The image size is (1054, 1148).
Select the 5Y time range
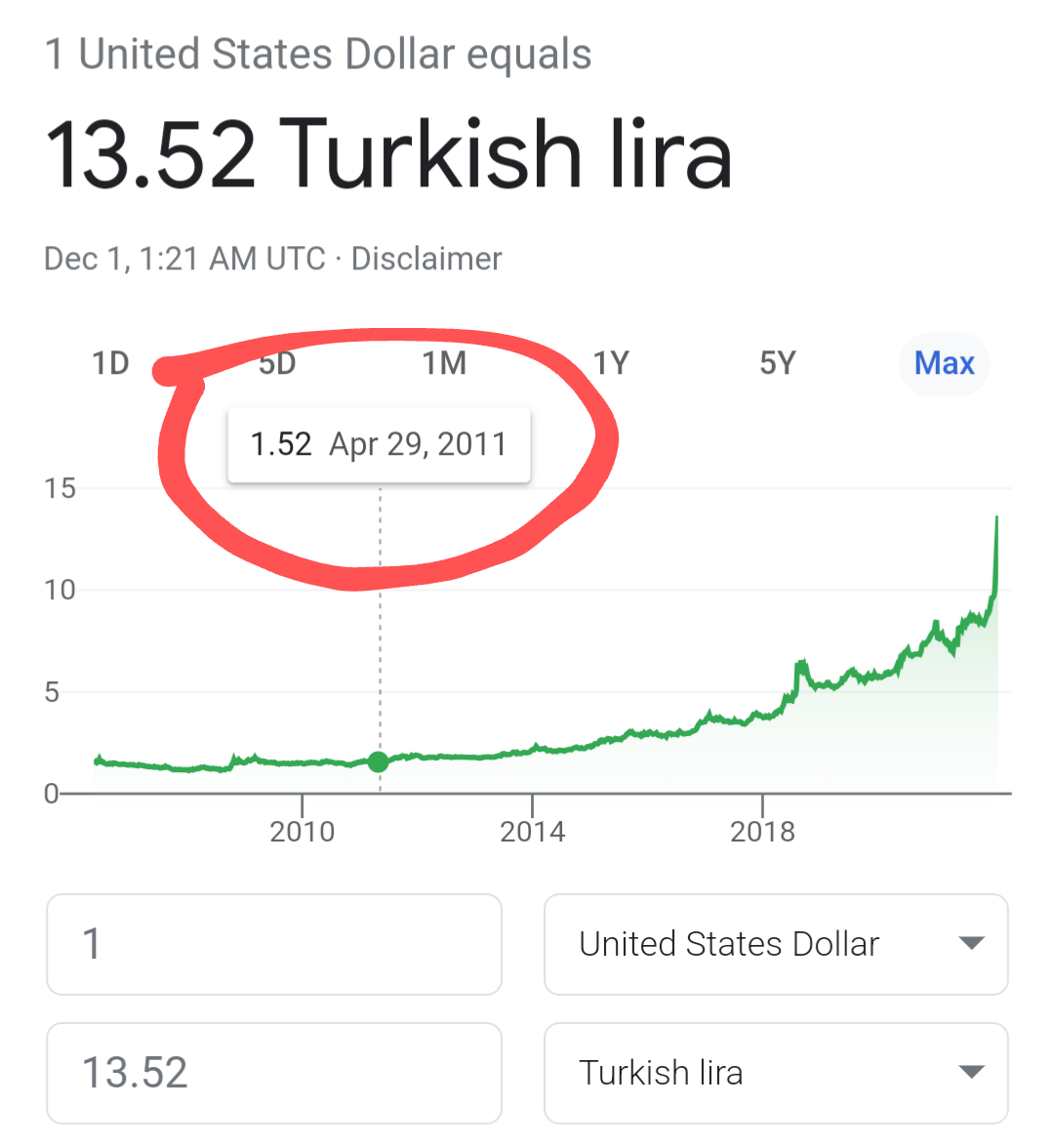pyautogui.click(x=778, y=364)
